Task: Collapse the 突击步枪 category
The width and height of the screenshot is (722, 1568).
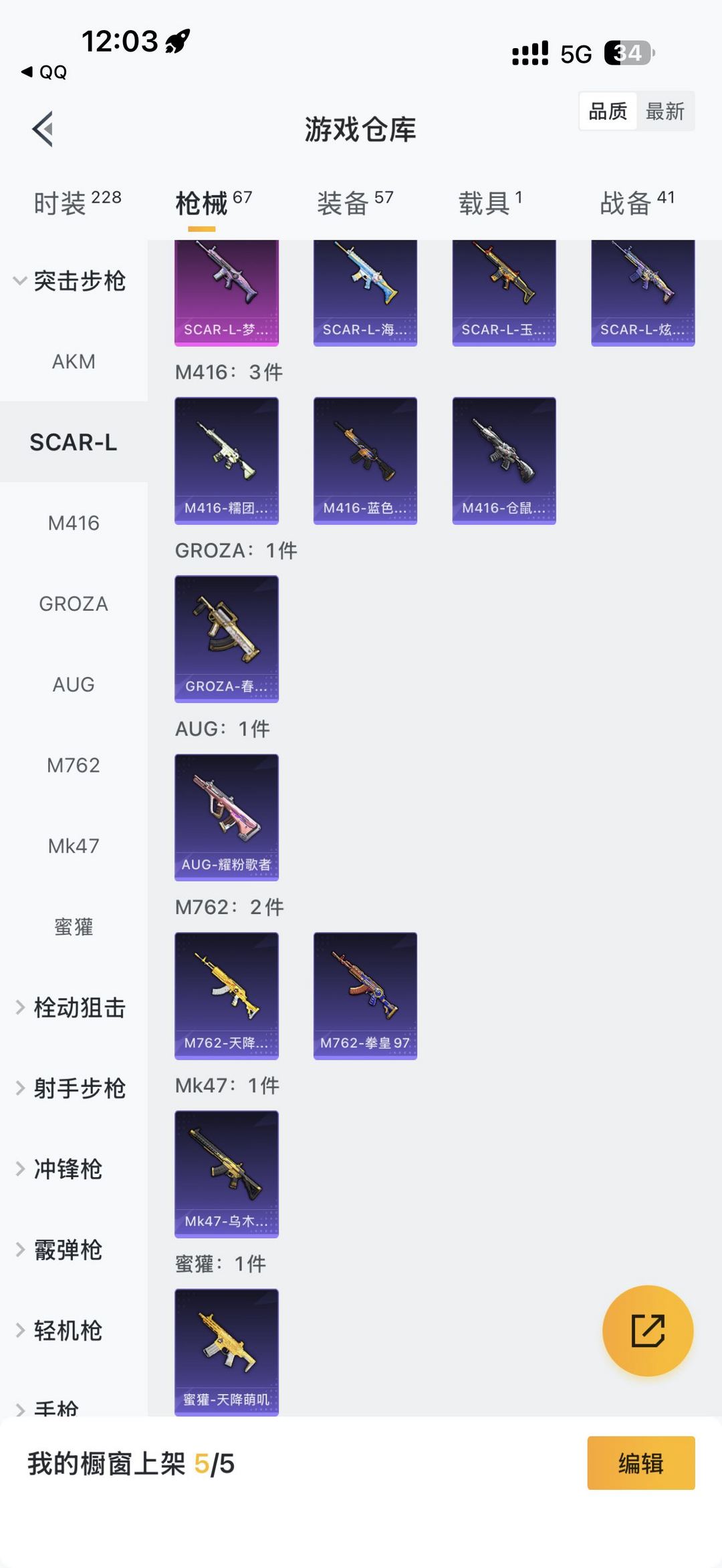Action: [70, 281]
